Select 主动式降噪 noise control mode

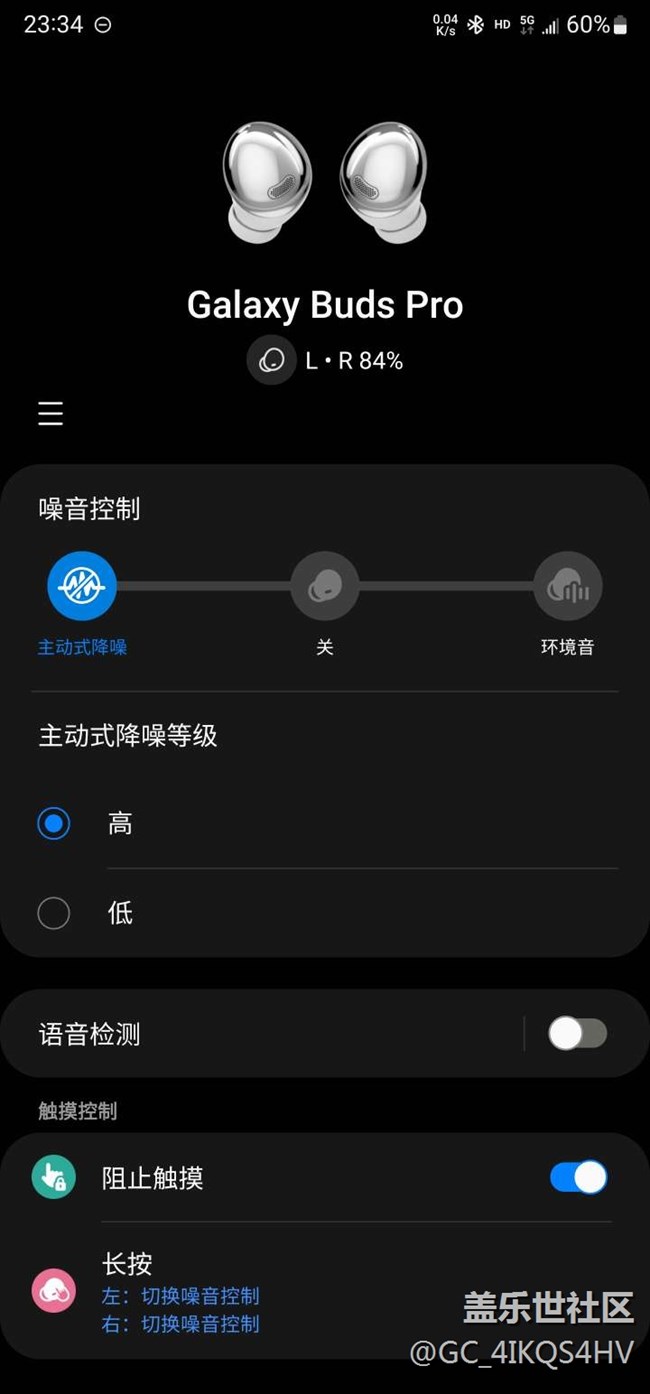82,586
